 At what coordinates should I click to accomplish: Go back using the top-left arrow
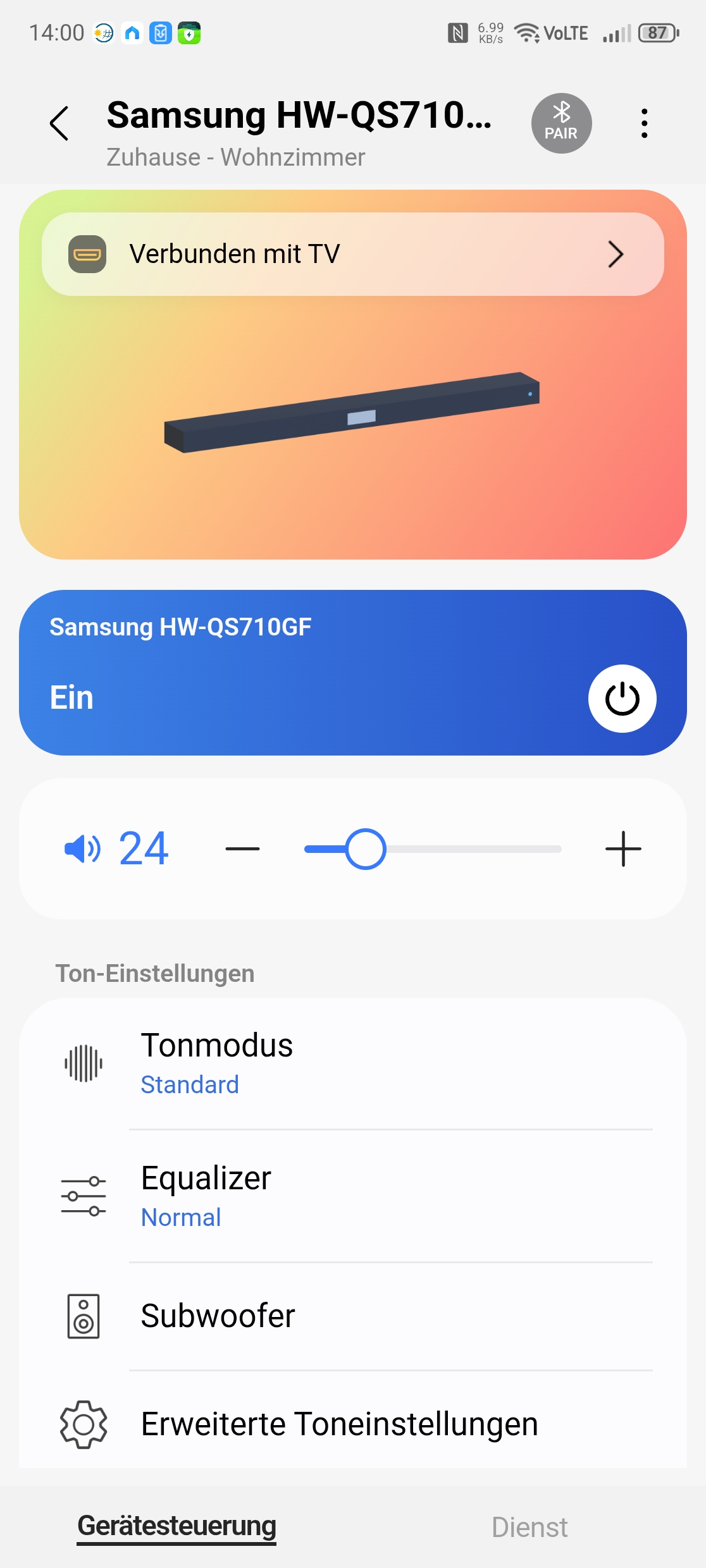click(x=59, y=123)
